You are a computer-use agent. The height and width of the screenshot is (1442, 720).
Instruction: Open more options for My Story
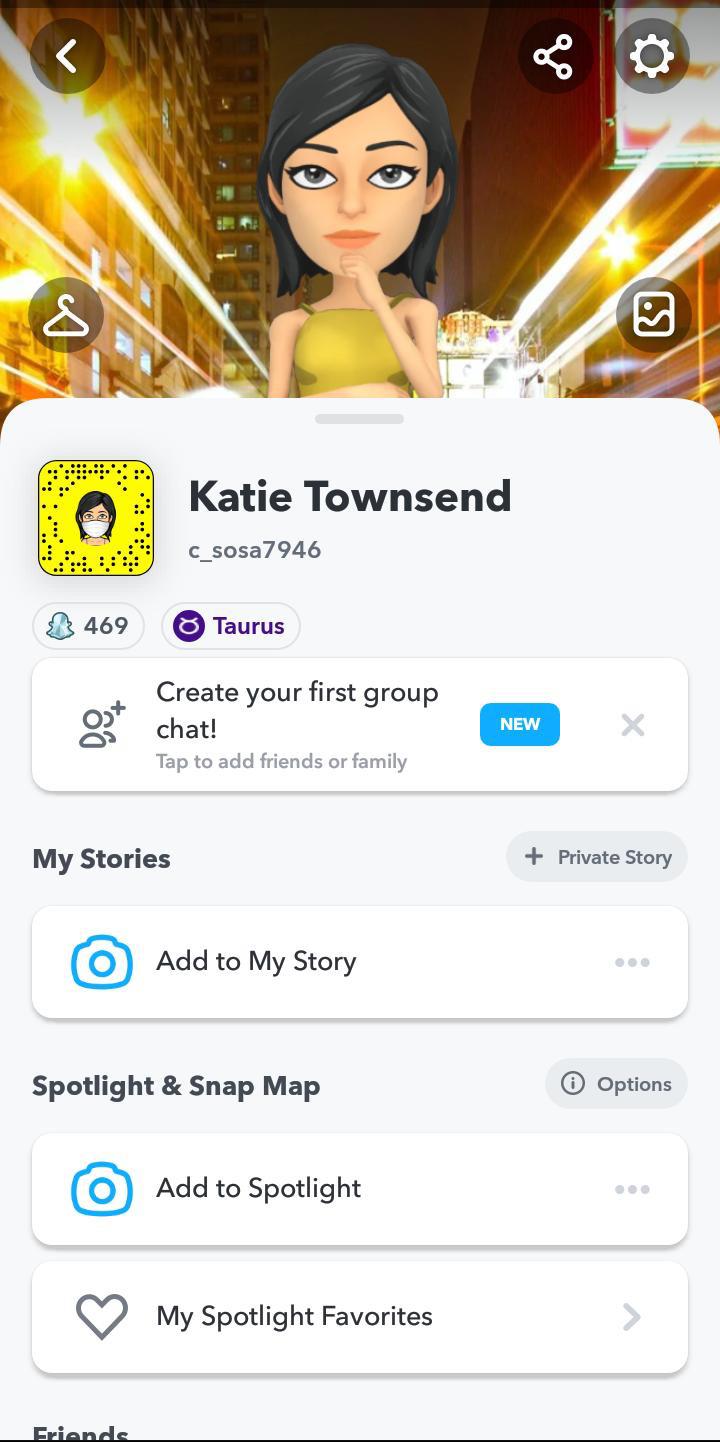pyautogui.click(x=632, y=962)
